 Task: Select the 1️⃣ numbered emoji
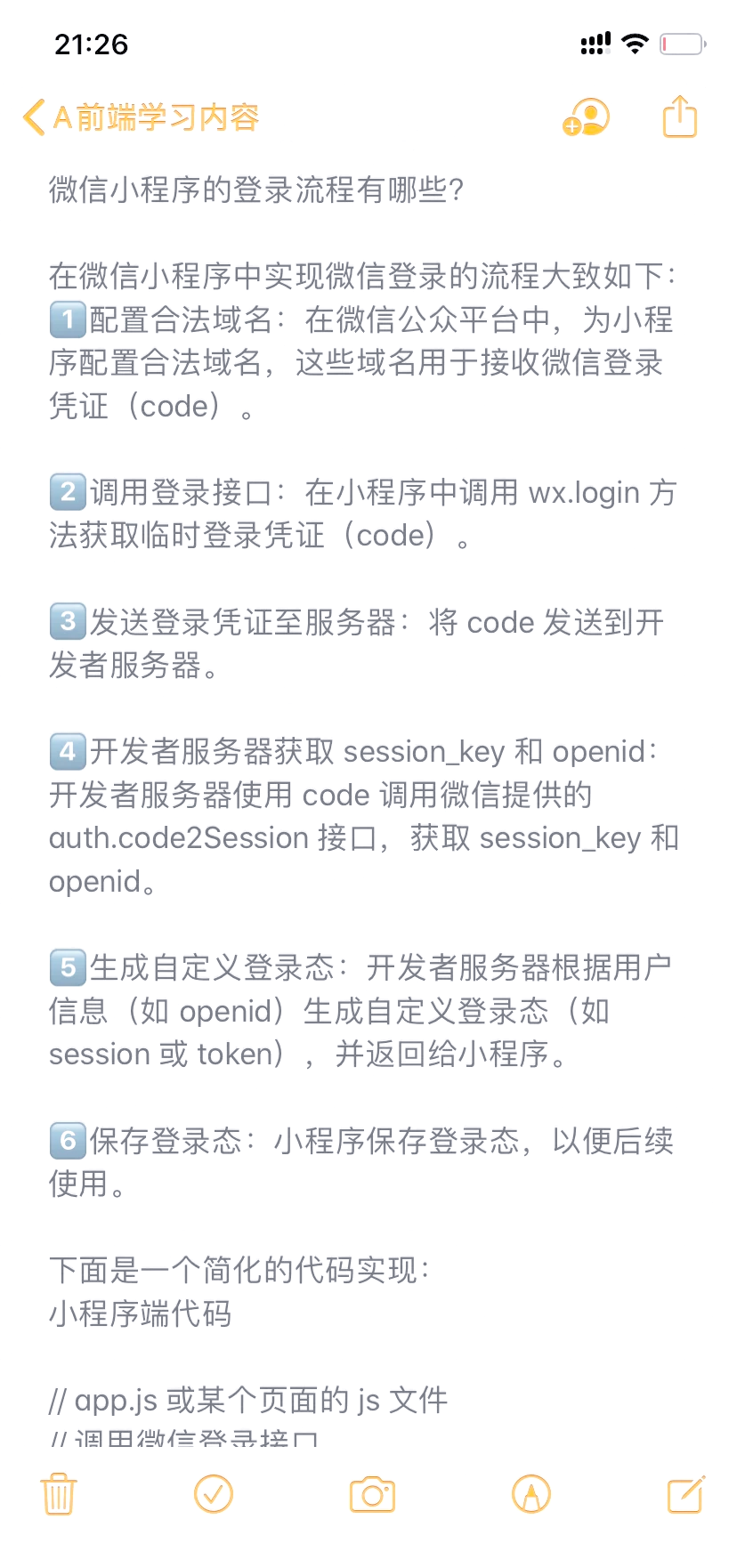coord(66,321)
